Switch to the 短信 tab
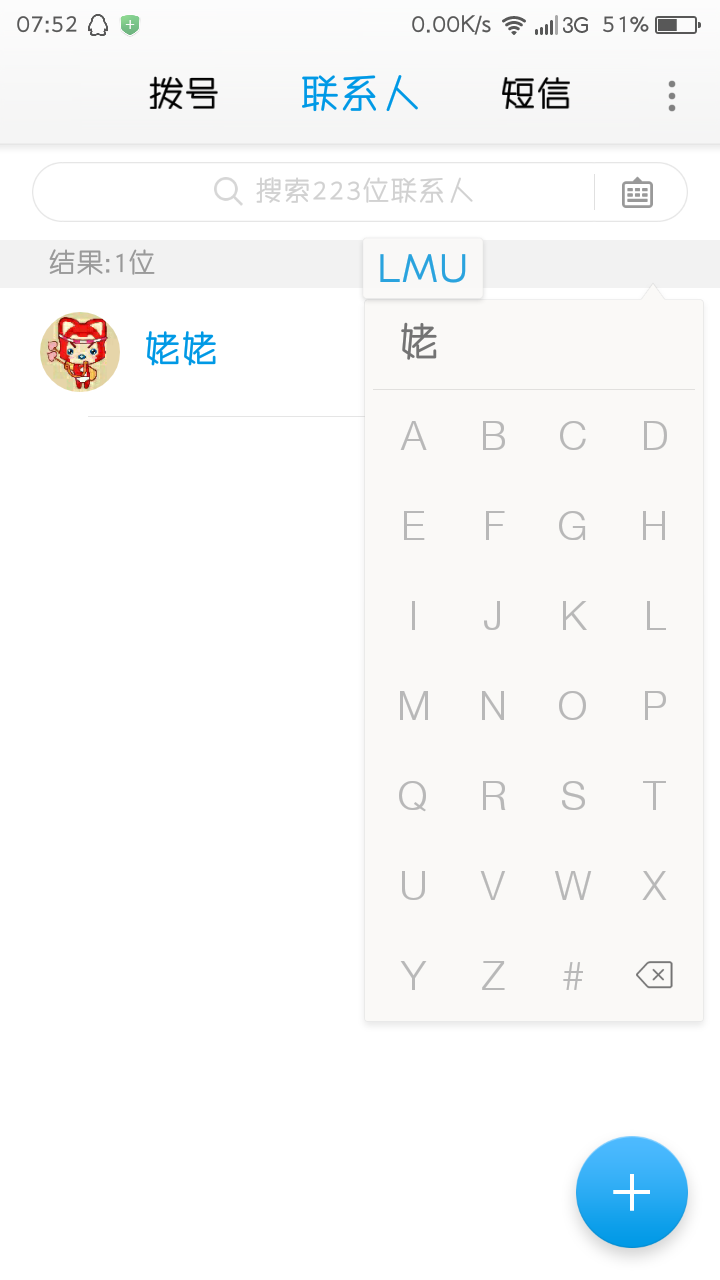720x1280 pixels. pos(536,95)
